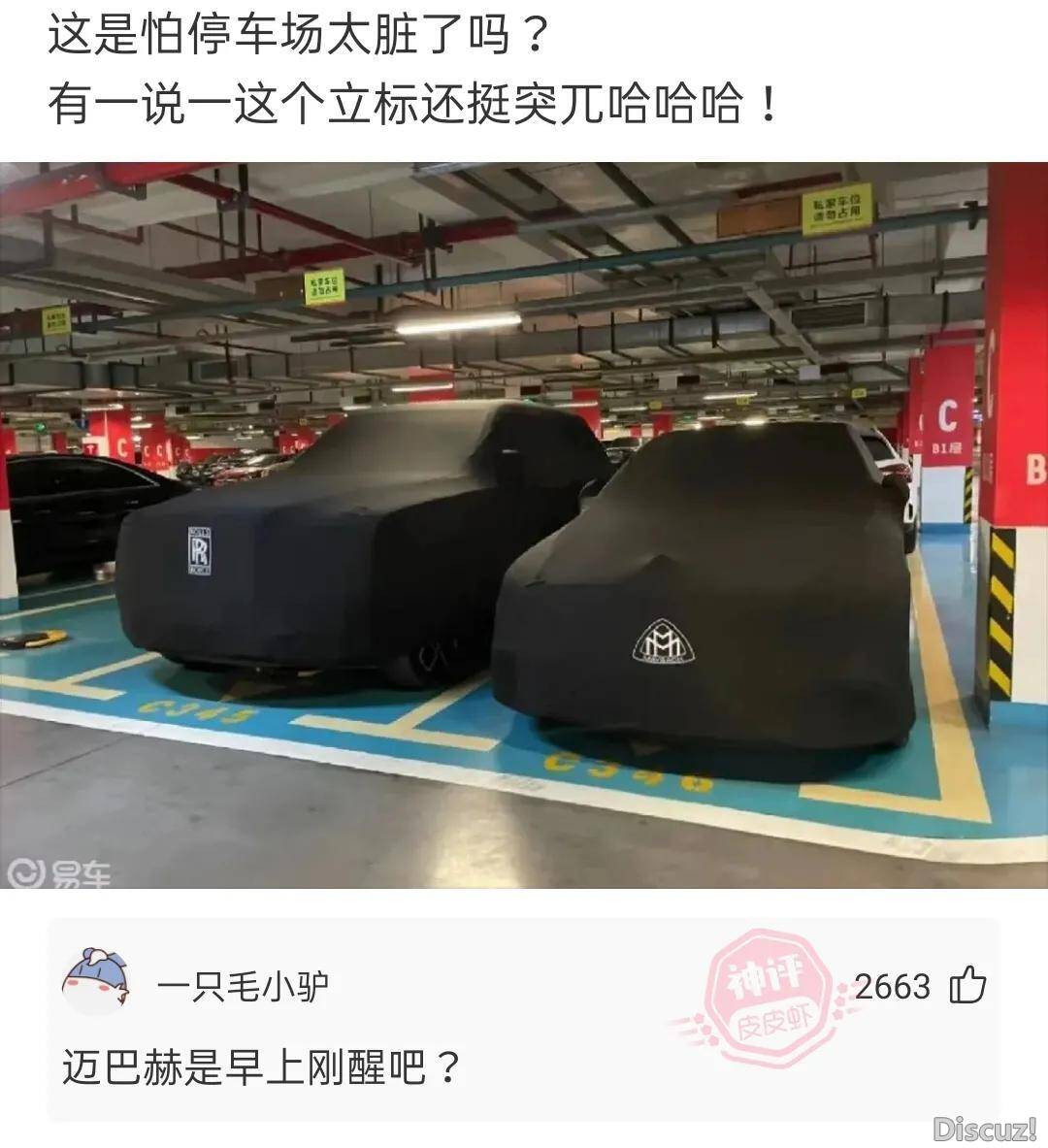Viewport: 1048px width, 1148px height.
Task: Open the comment about 迈巴赫 waking up
Action: [x=260, y=1067]
